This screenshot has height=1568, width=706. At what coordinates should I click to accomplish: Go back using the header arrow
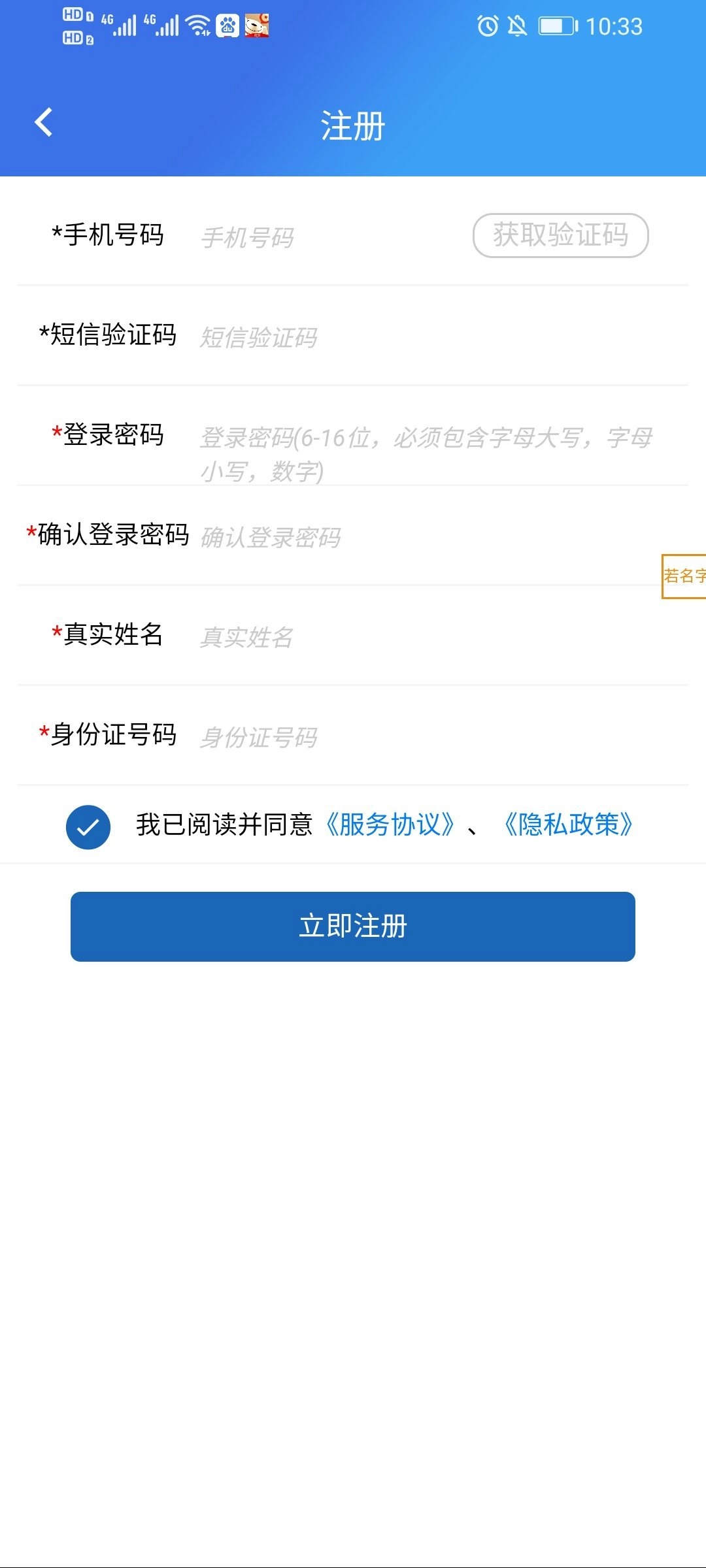tap(44, 123)
